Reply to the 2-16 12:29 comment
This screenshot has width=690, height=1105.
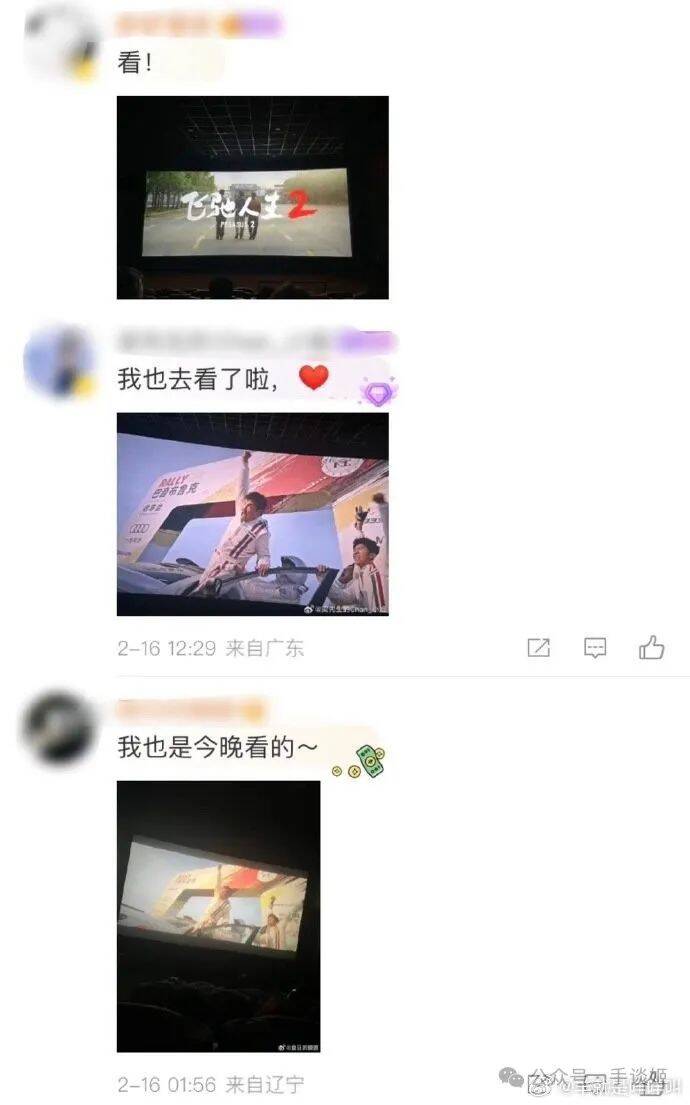click(x=595, y=648)
